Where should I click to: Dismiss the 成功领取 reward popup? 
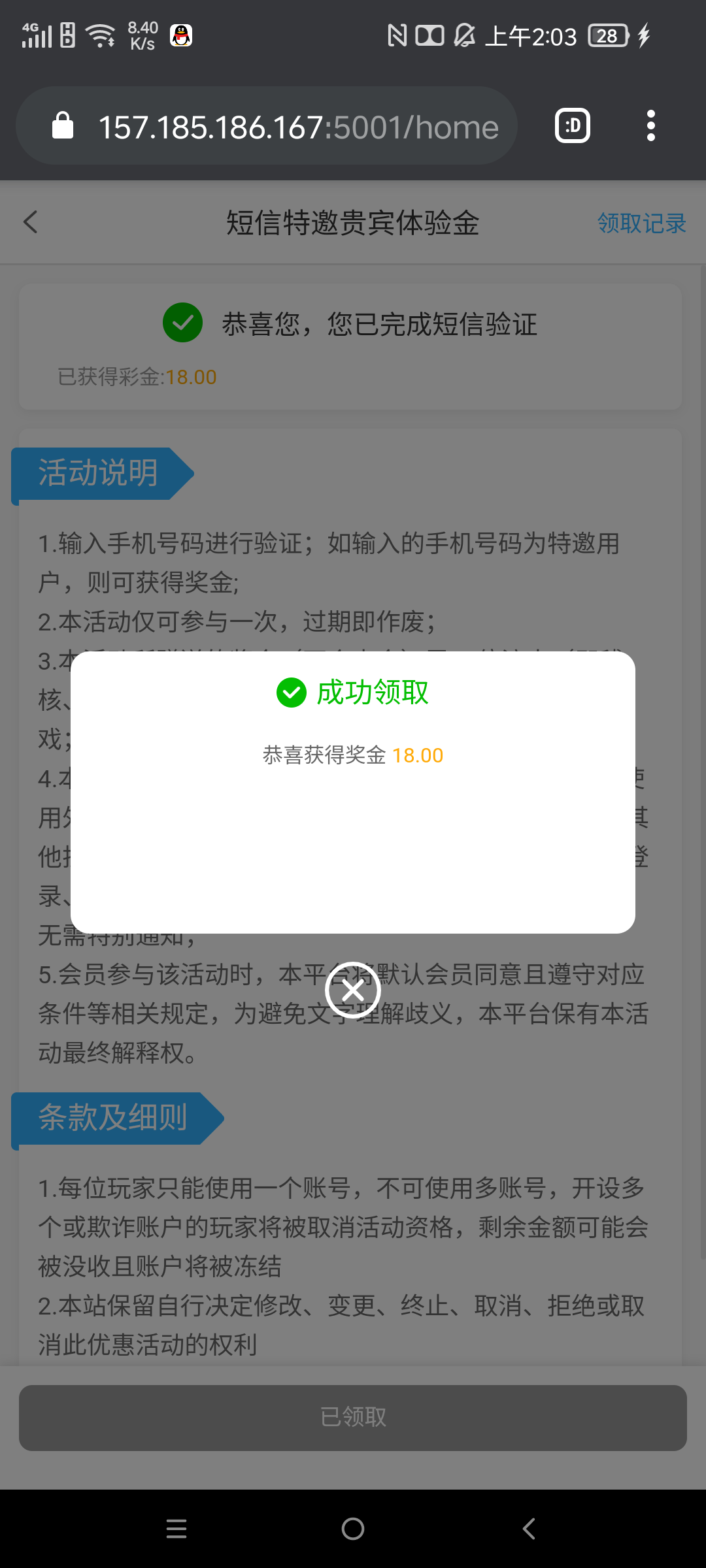pyautogui.click(x=353, y=990)
